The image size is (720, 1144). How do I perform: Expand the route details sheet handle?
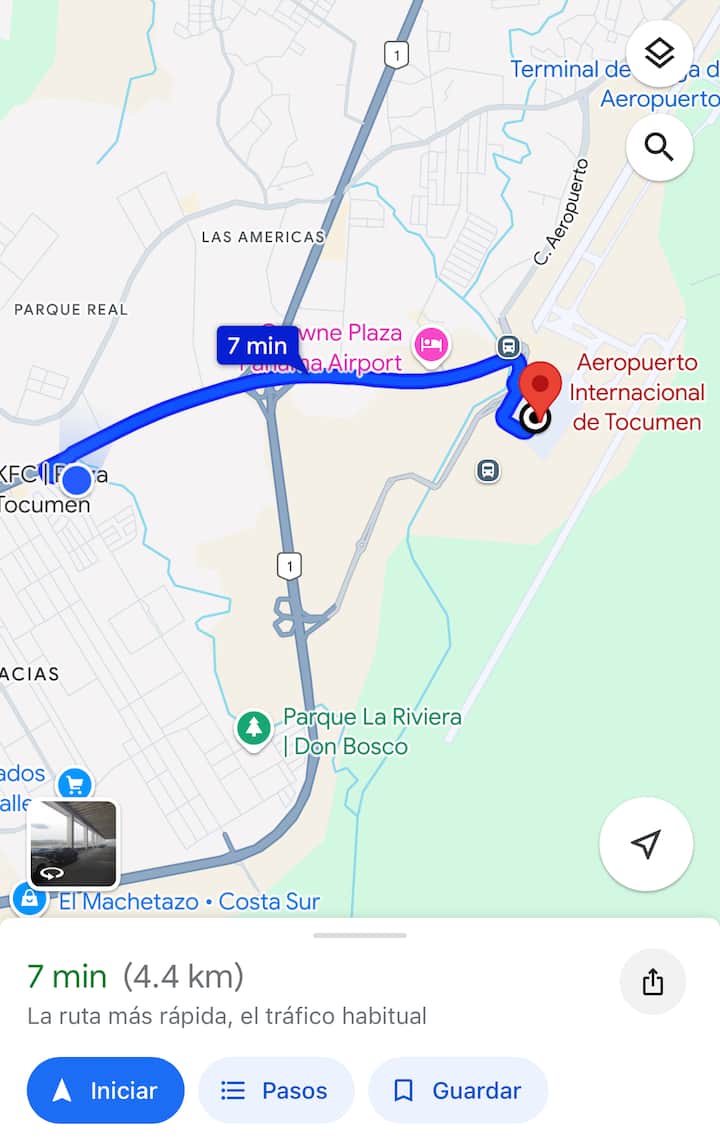pos(360,936)
